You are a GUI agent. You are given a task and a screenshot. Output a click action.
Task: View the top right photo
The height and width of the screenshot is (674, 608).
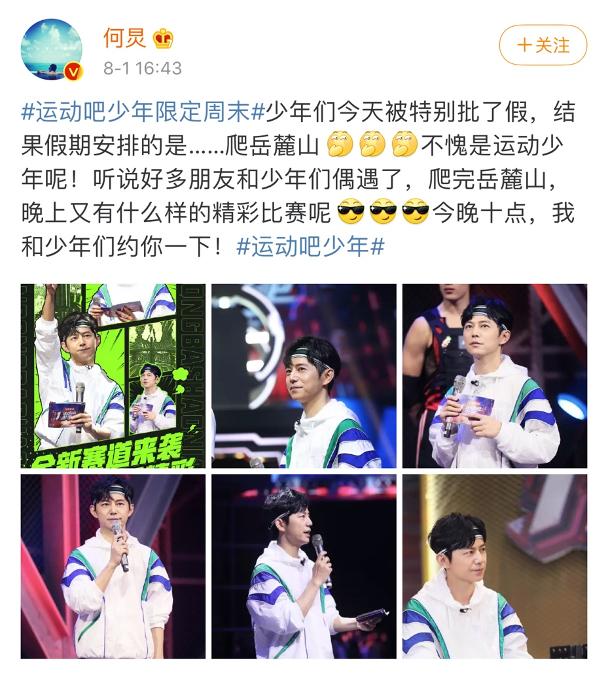494,376
